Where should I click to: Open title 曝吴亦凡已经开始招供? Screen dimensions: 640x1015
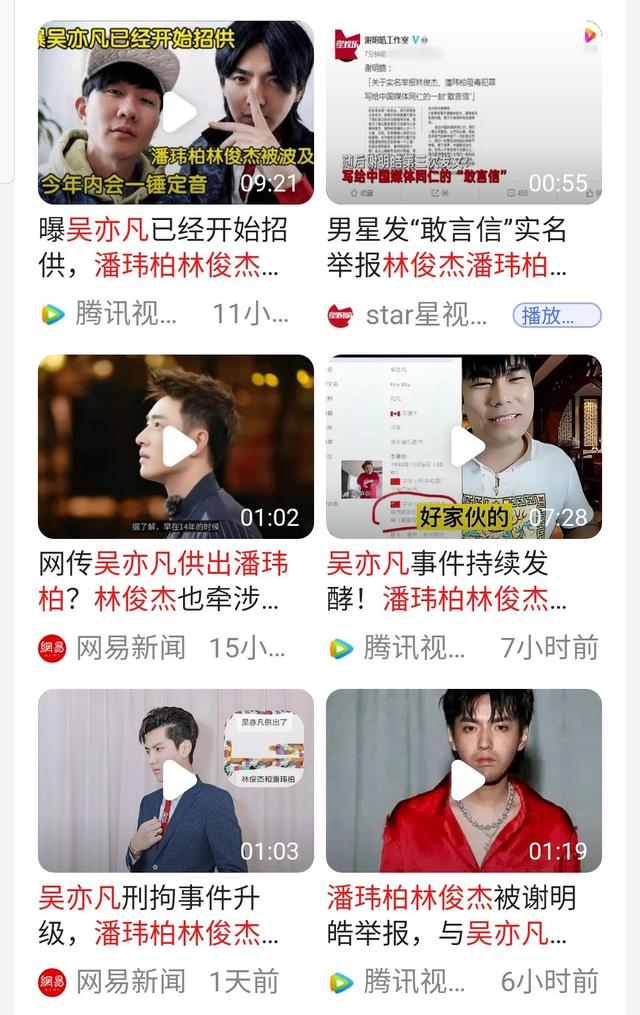point(163,248)
